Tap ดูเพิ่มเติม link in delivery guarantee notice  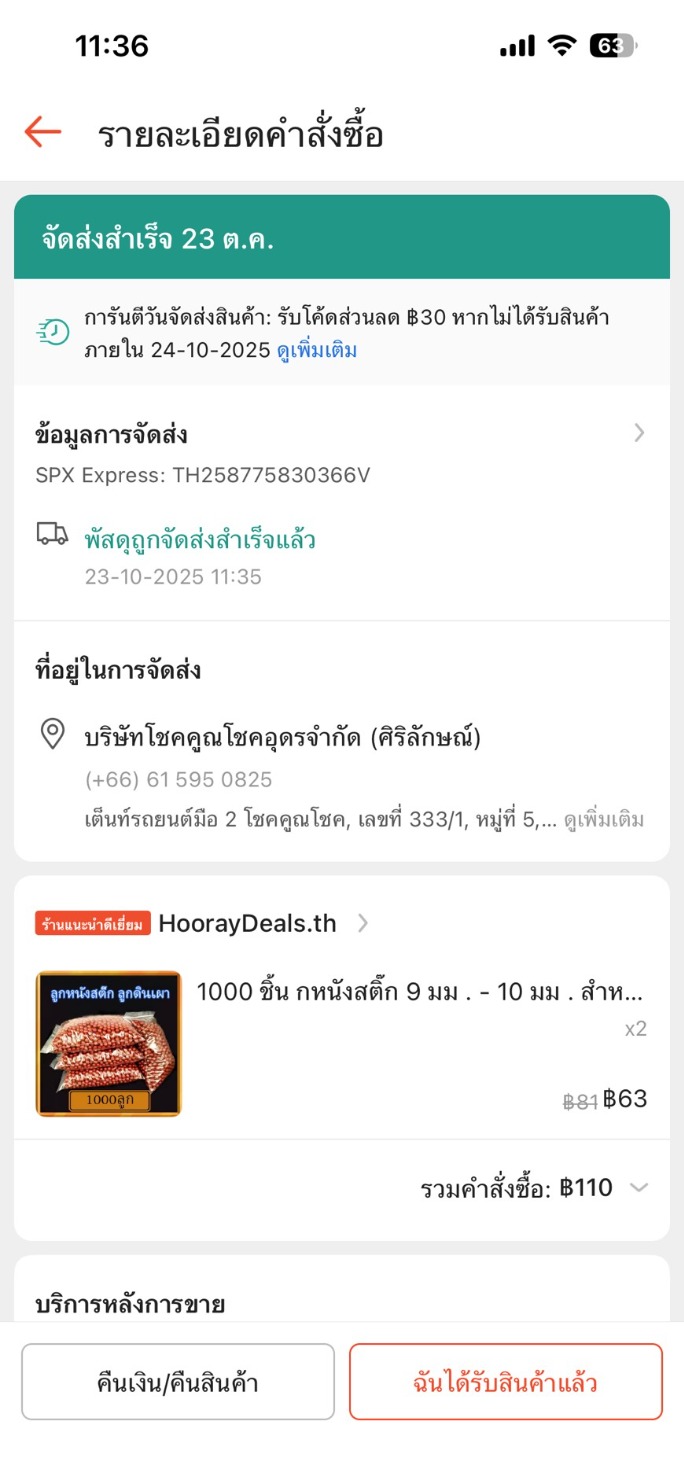pos(317,351)
